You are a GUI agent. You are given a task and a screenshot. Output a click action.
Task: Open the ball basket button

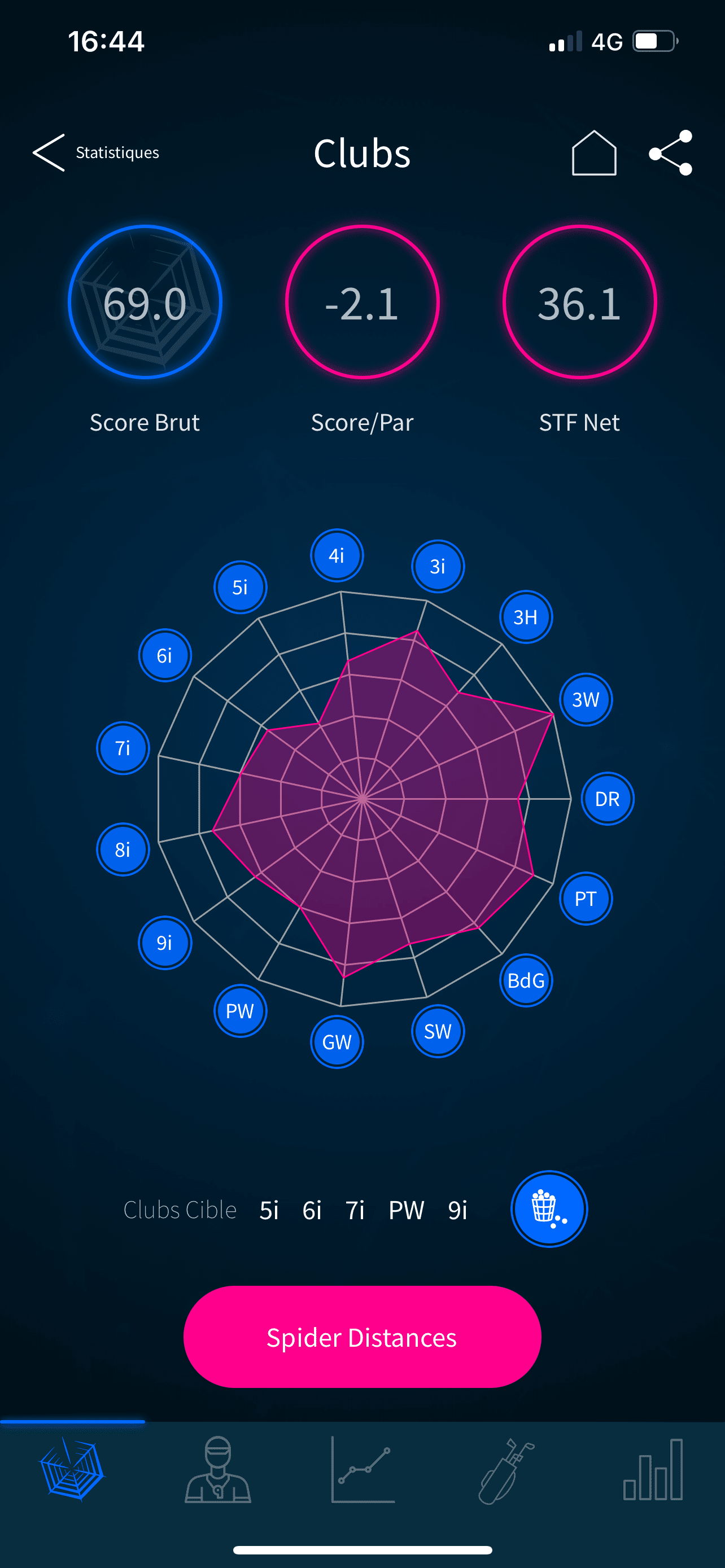coord(548,1209)
